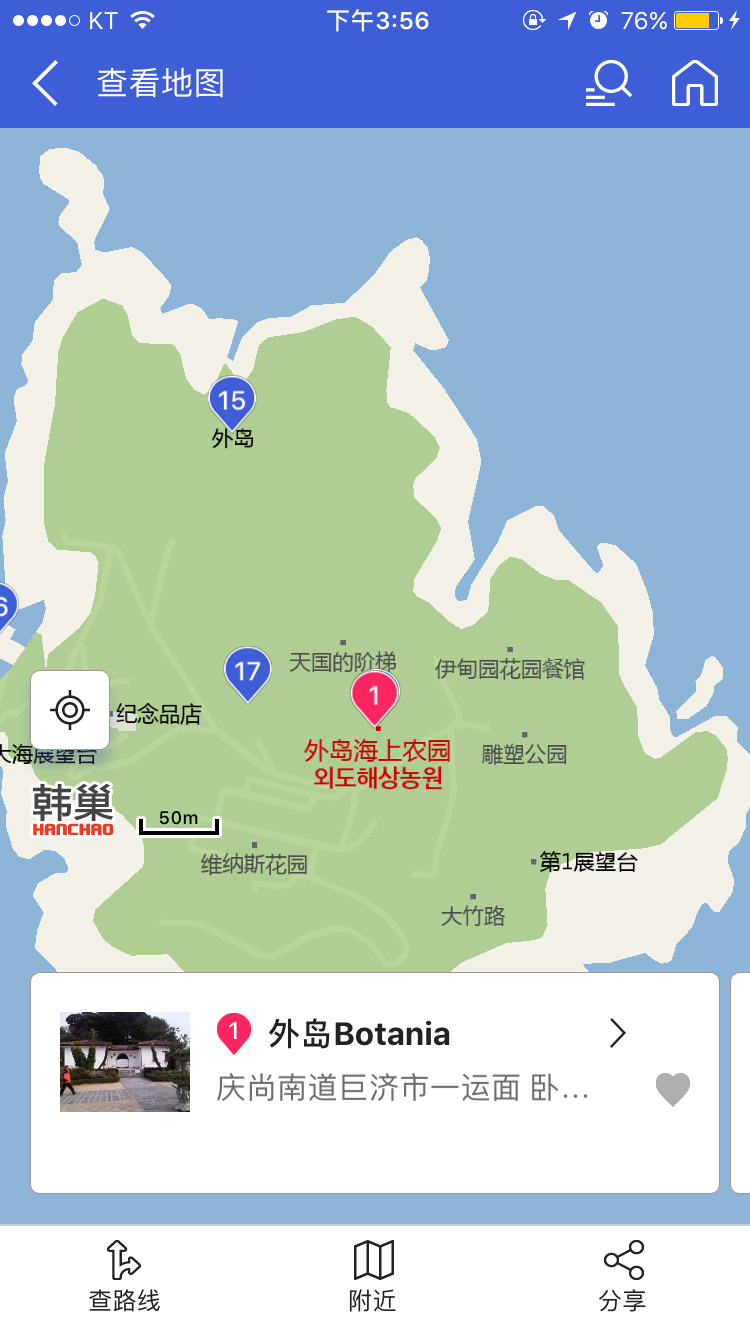750x1334 pixels.
Task: Tap map pin number 15 at 外岛
Action: tap(231, 402)
